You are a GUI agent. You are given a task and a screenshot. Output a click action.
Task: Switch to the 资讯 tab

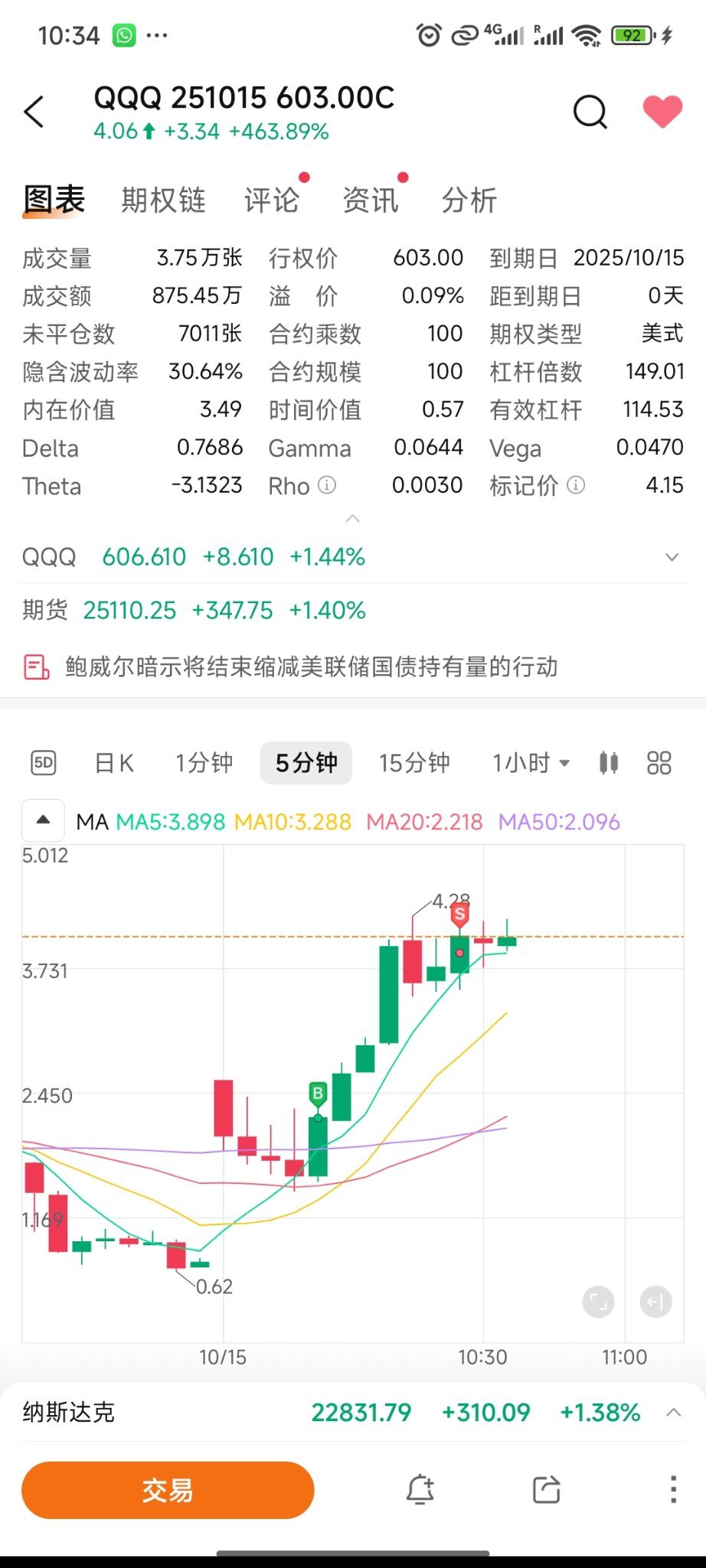371,200
